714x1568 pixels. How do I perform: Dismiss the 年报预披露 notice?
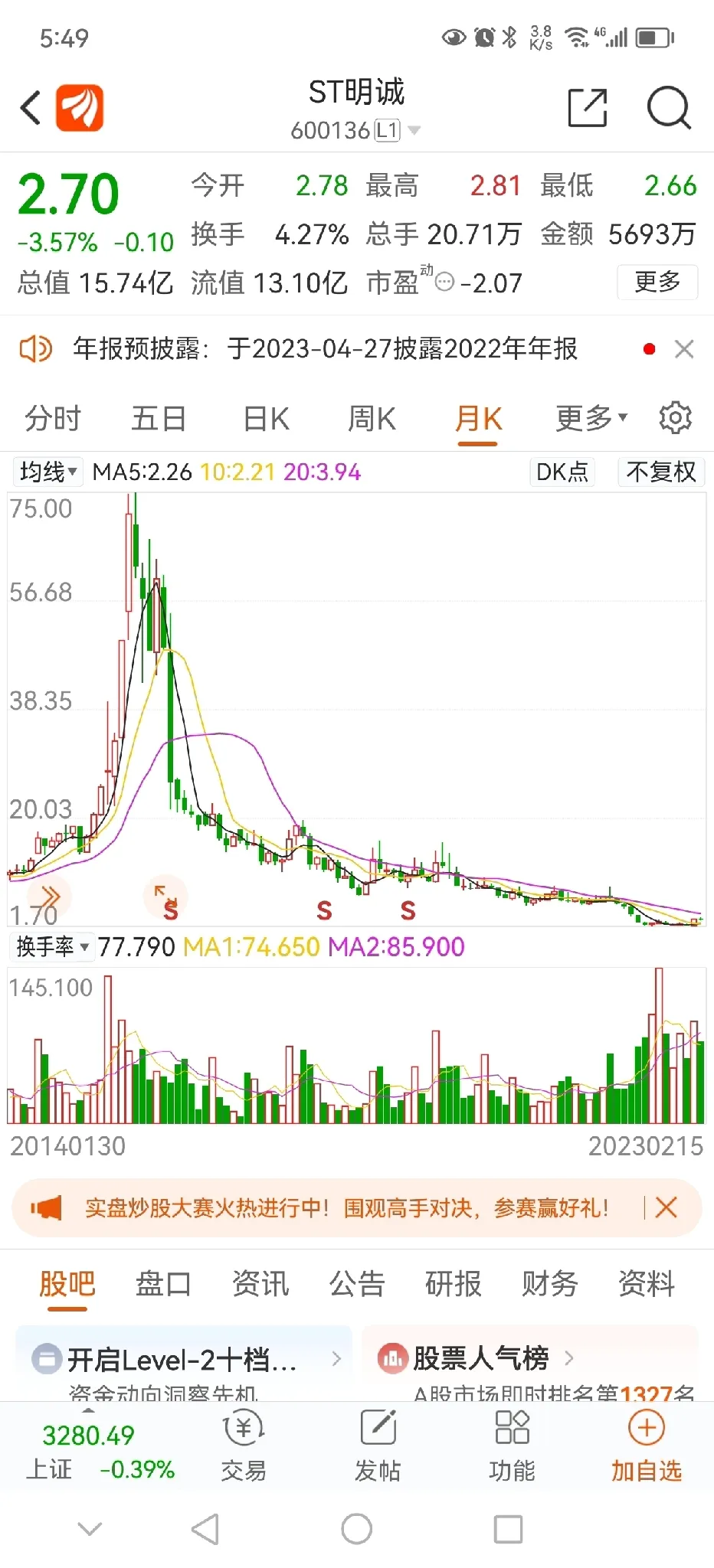[684, 349]
